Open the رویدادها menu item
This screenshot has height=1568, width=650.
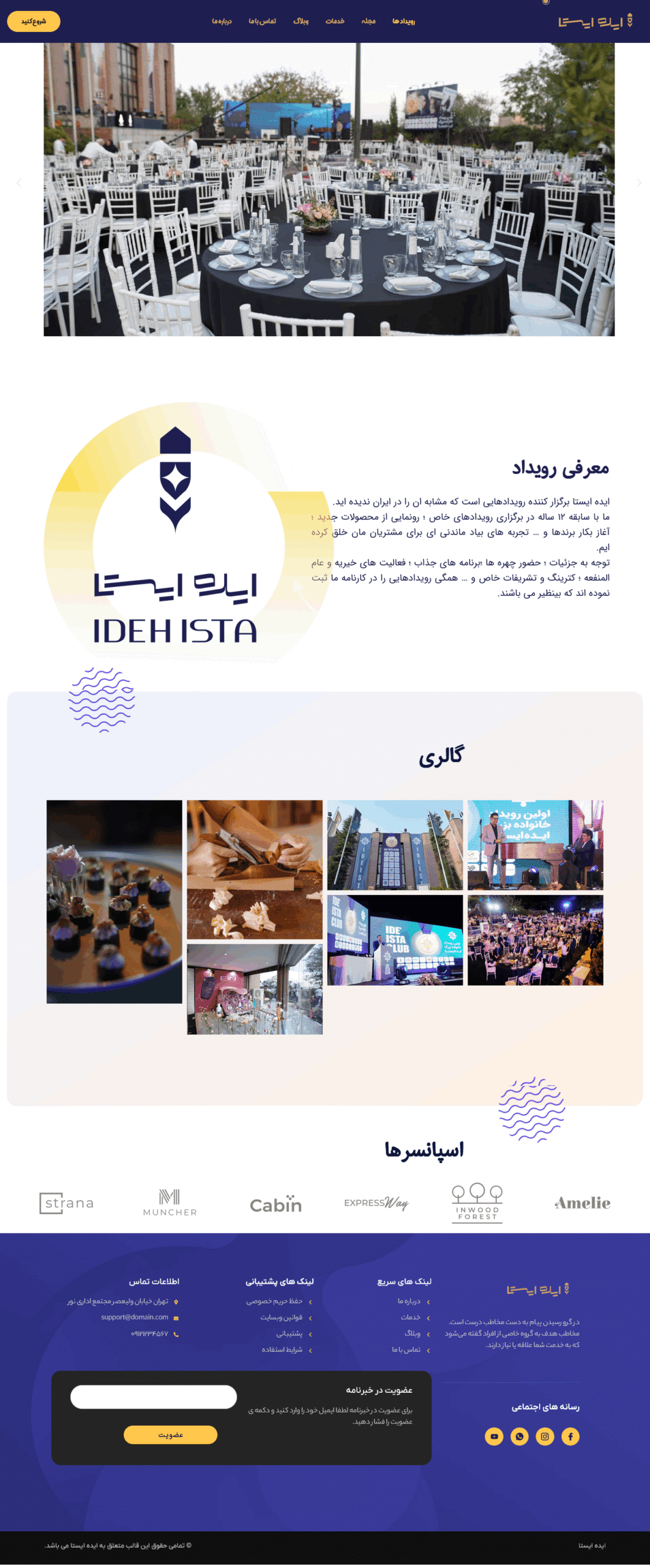pos(403,21)
